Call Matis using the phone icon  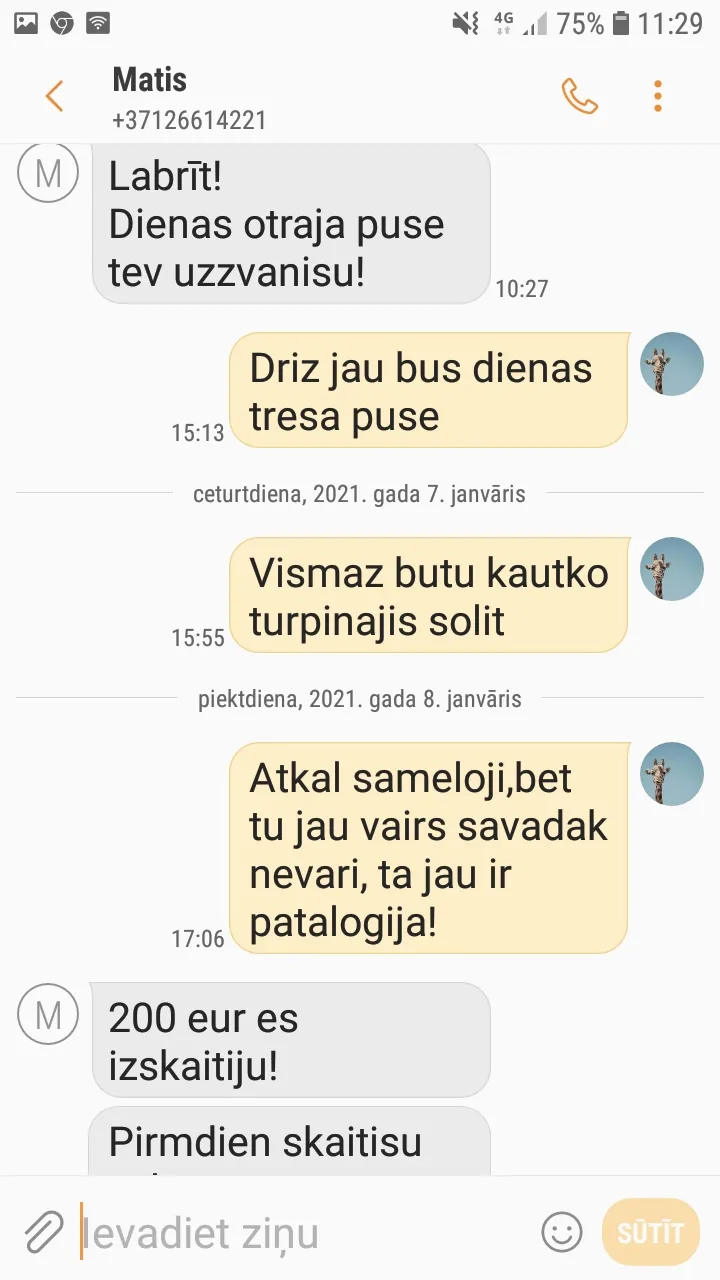579,96
